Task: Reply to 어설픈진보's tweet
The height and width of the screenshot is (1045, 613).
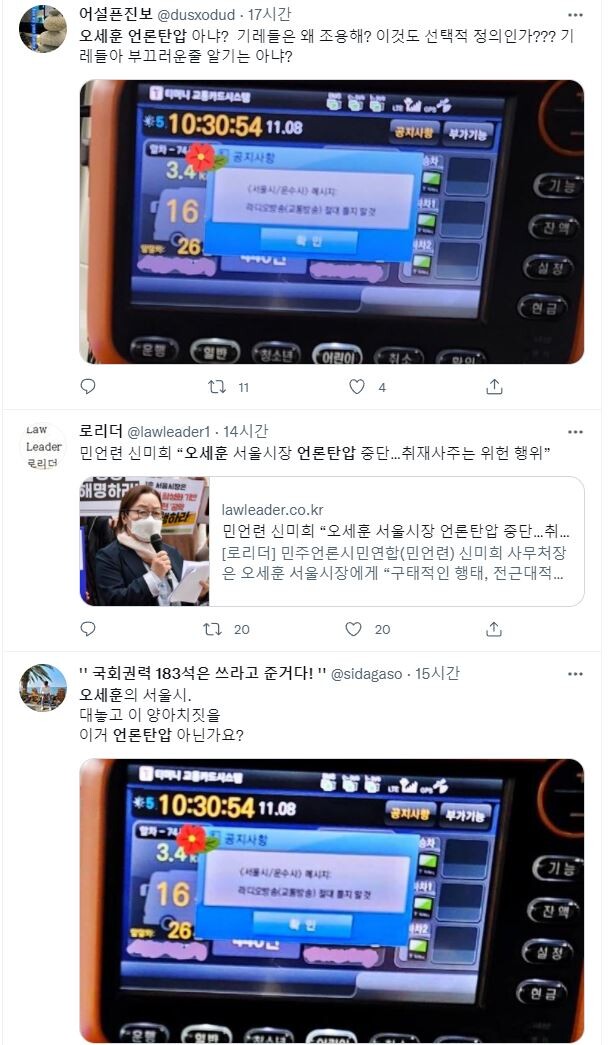Action: coord(88,387)
